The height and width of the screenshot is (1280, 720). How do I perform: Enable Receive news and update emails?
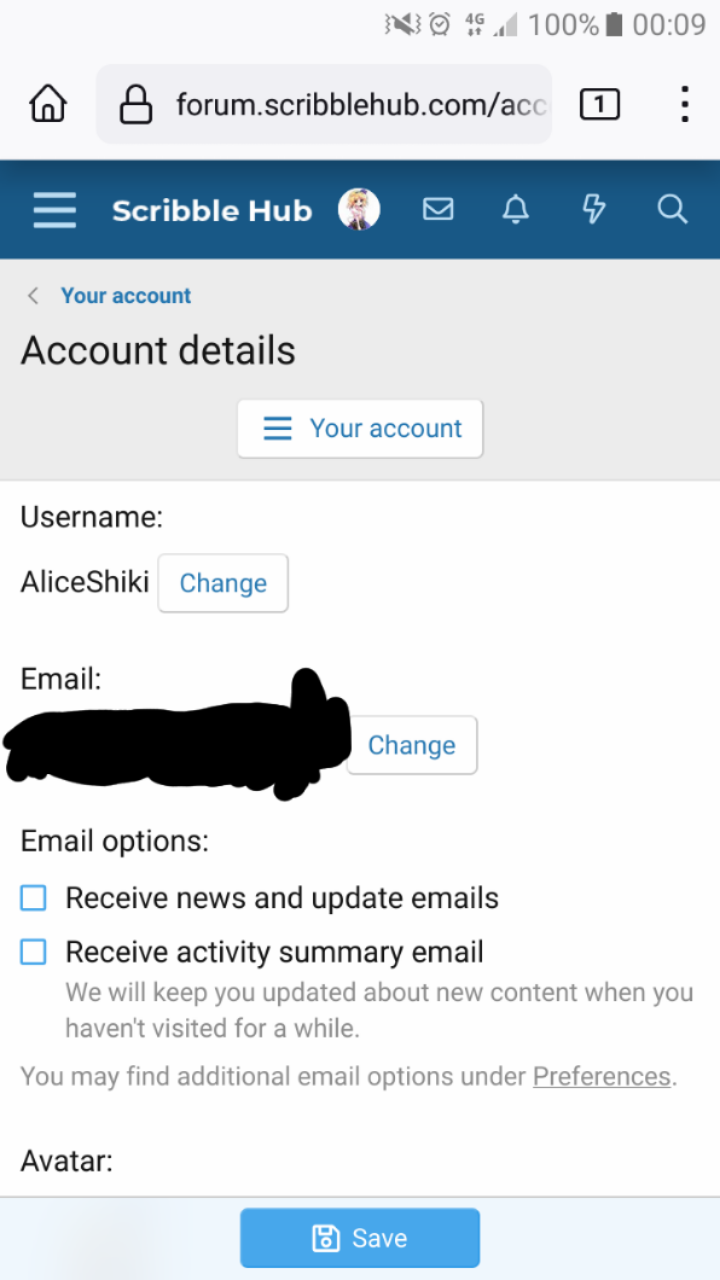34,898
